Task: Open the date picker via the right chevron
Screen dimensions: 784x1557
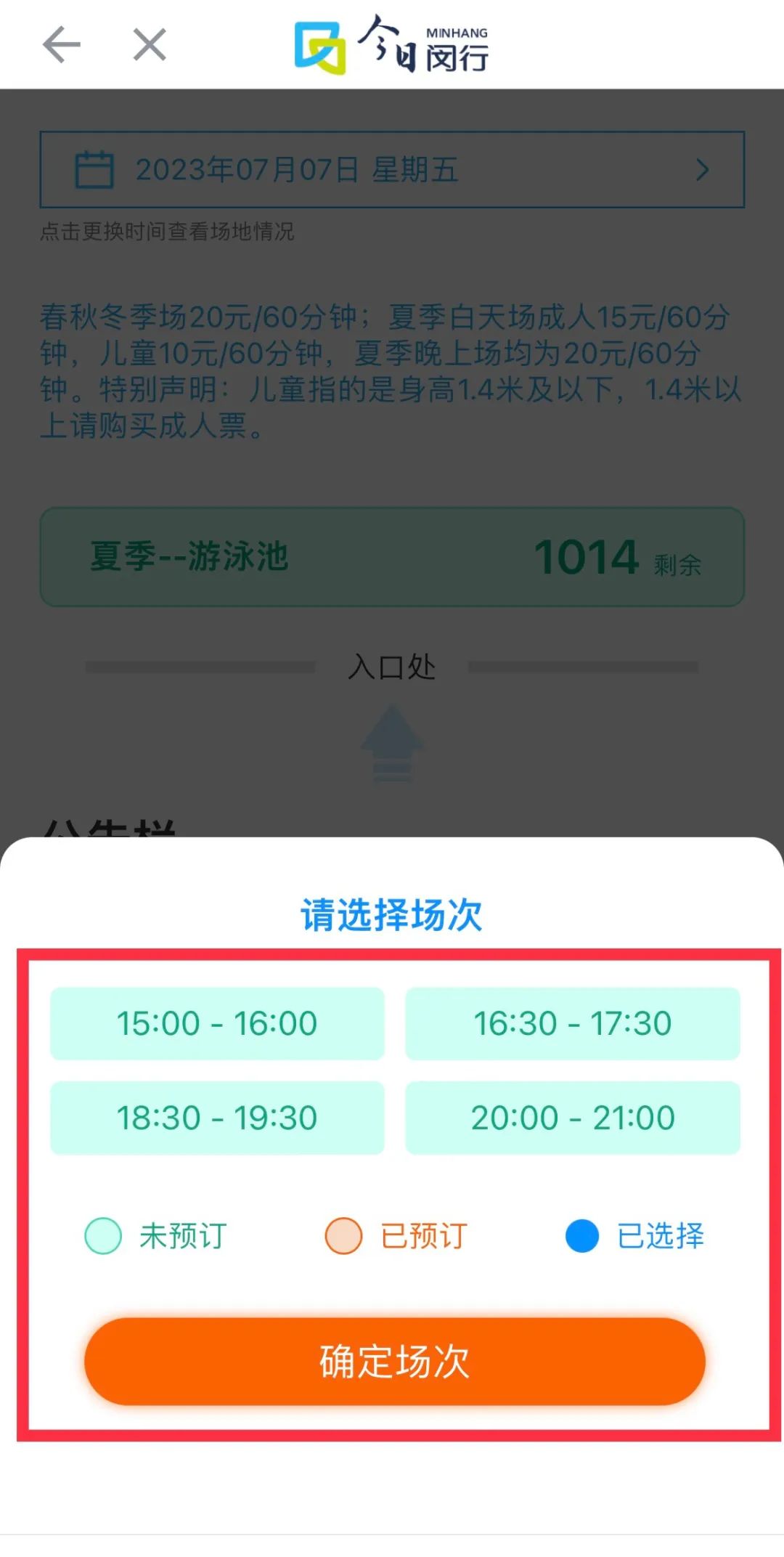Action: point(701,170)
